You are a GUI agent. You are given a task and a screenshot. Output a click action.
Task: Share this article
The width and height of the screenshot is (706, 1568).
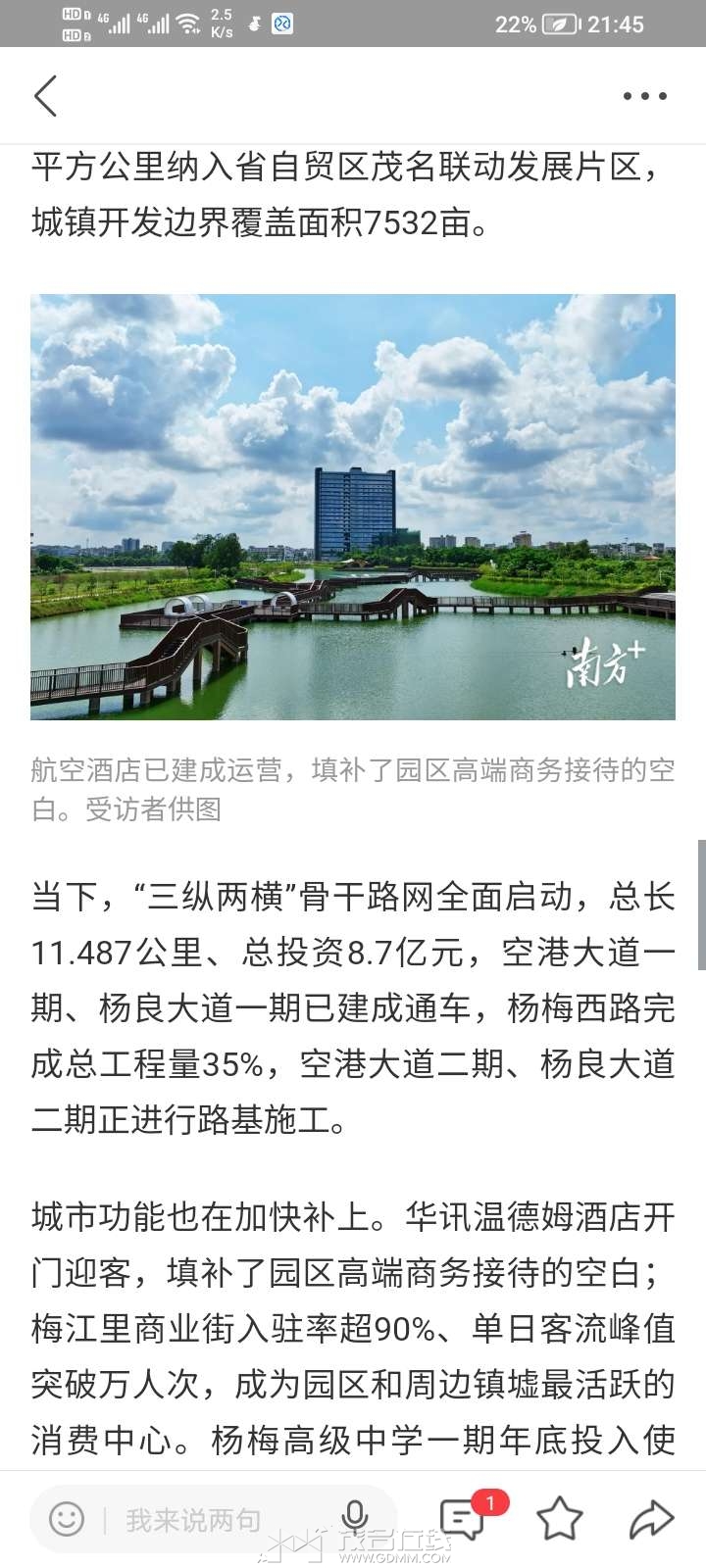click(x=651, y=1519)
